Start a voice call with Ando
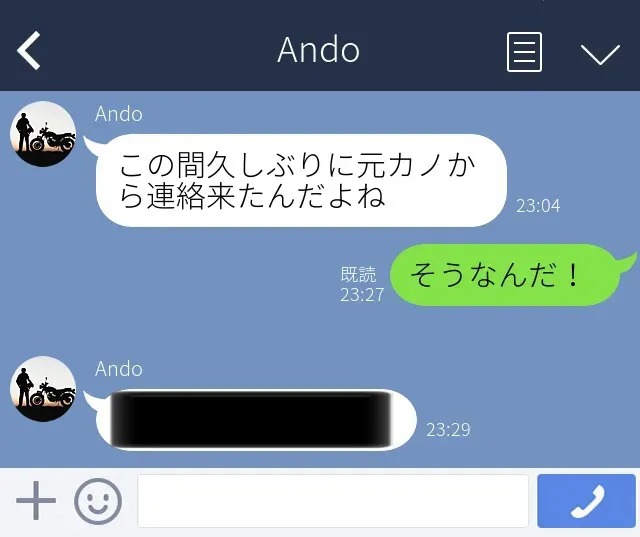 pos(586,501)
